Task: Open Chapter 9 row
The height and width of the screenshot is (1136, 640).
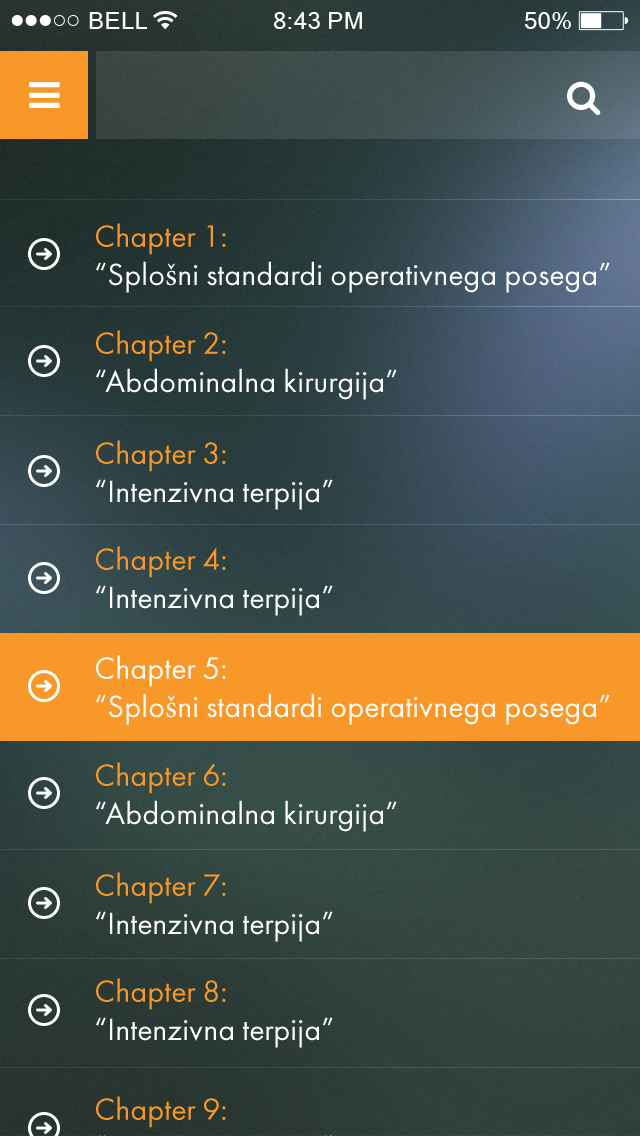Action: point(320,1110)
